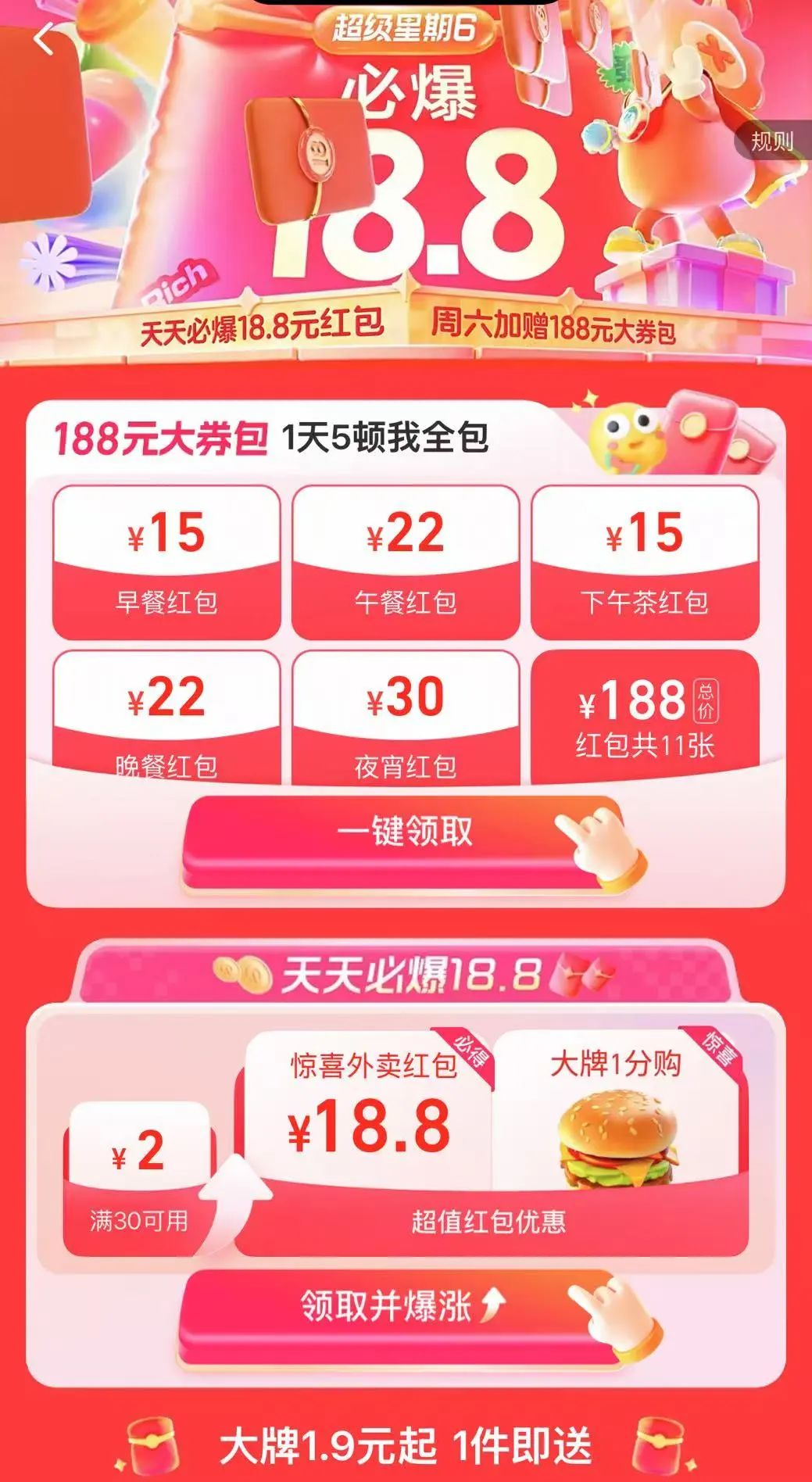Open the 惊喜外卖红包 ¥18.8 card
812x1482 pixels.
(370, 1108)
